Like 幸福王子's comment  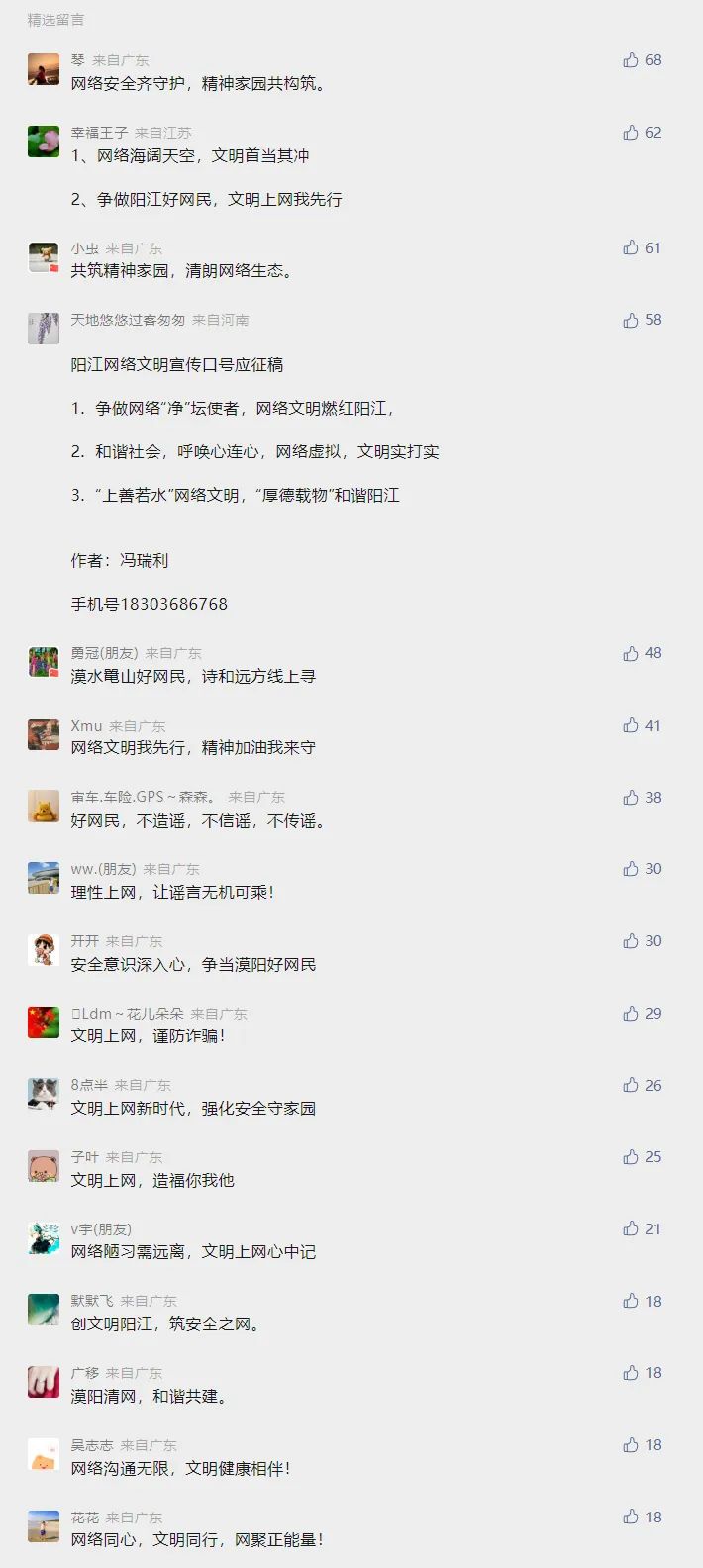click(x=631, y=133)
